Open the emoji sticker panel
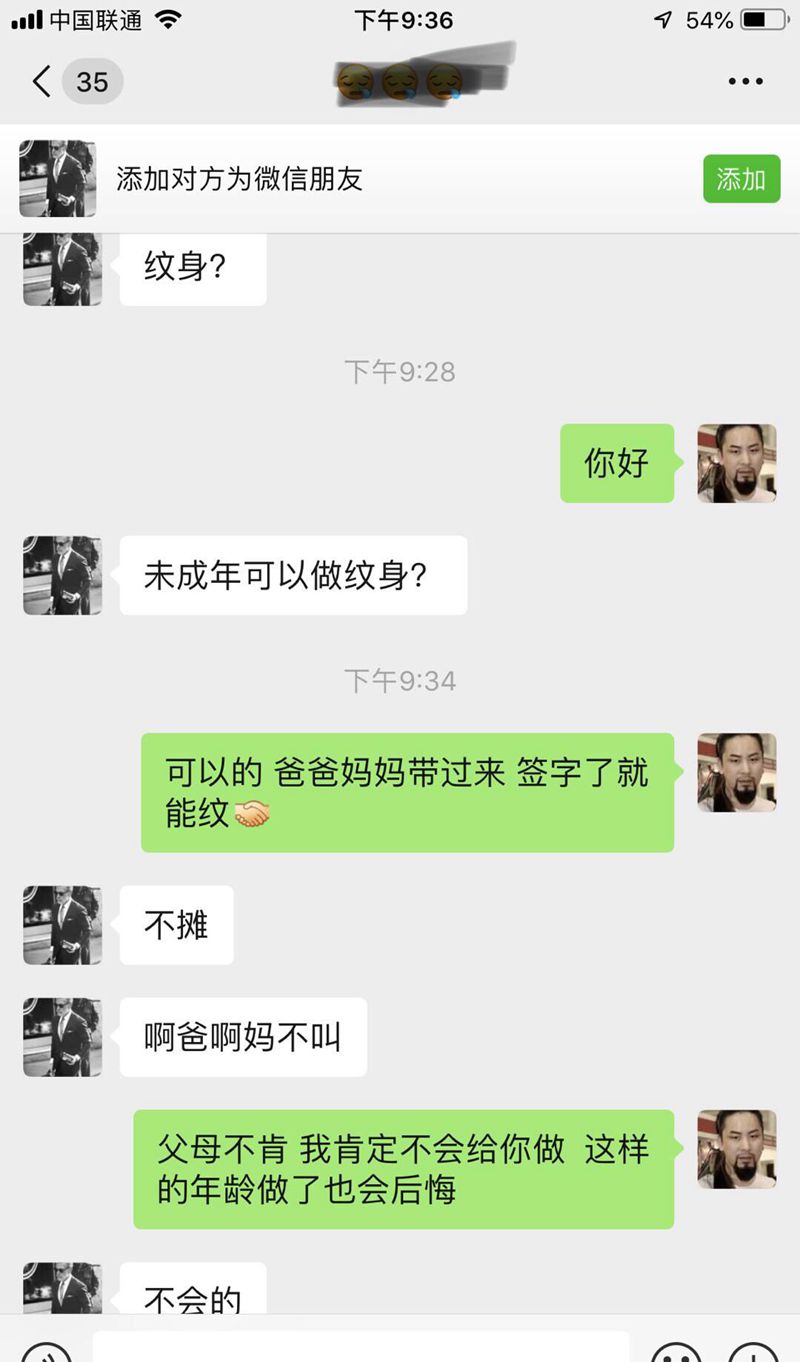This screenshot has height=1362, width=800. [x=676, y=1352]
